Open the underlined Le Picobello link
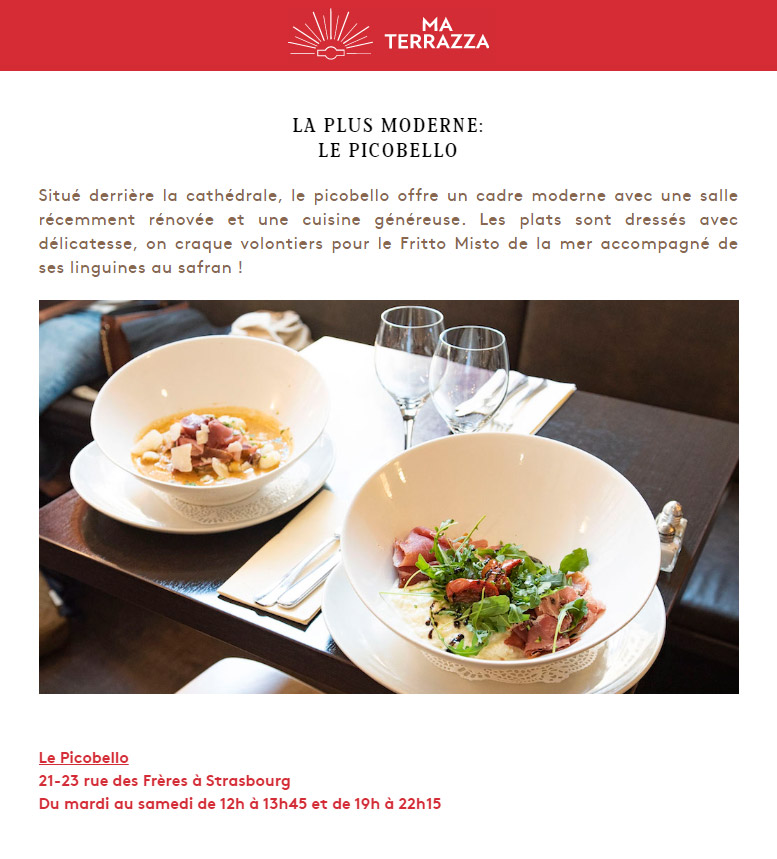Viewport: 777px width, 859px height. pos(84,758)
